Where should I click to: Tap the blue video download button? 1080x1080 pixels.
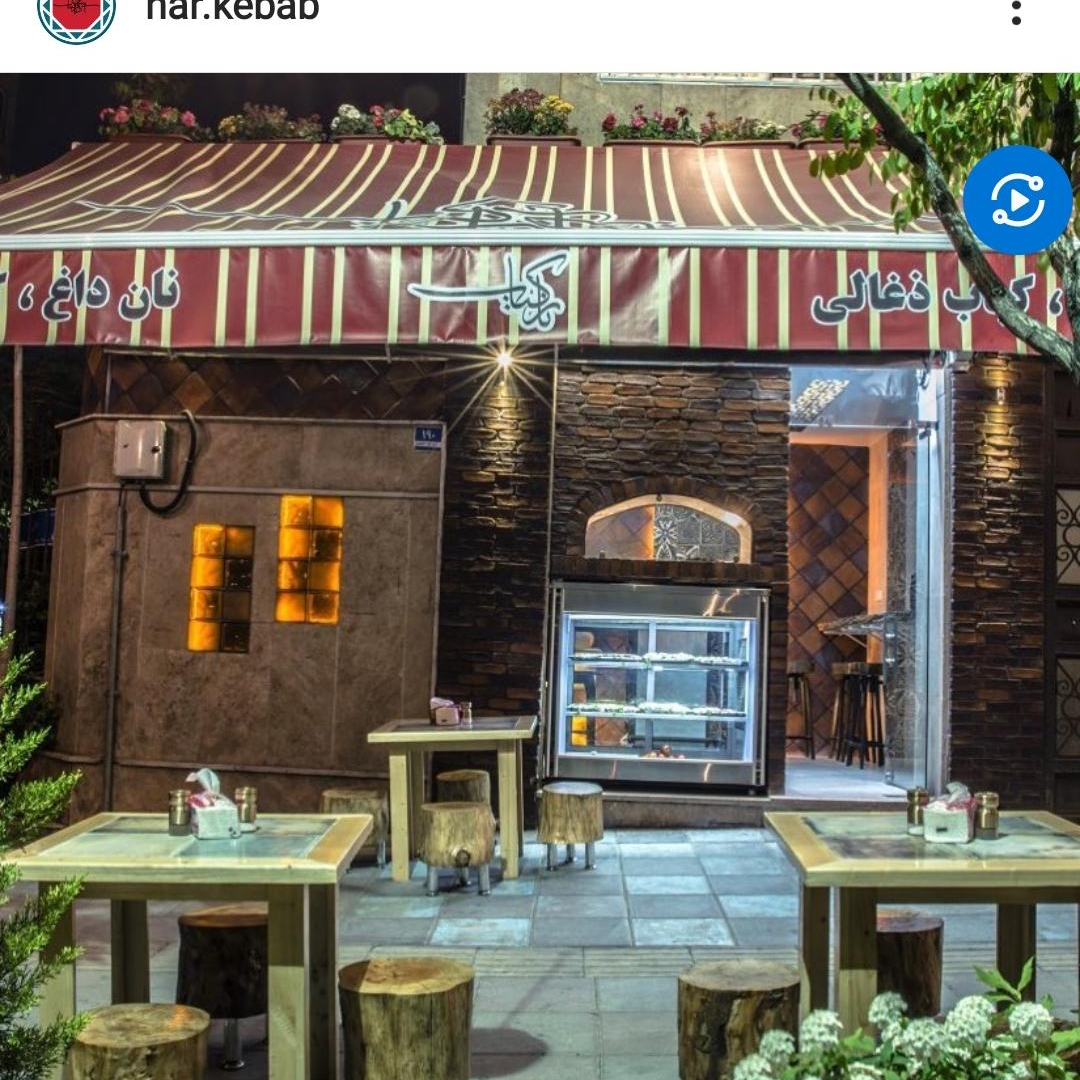pos(1017,200)
